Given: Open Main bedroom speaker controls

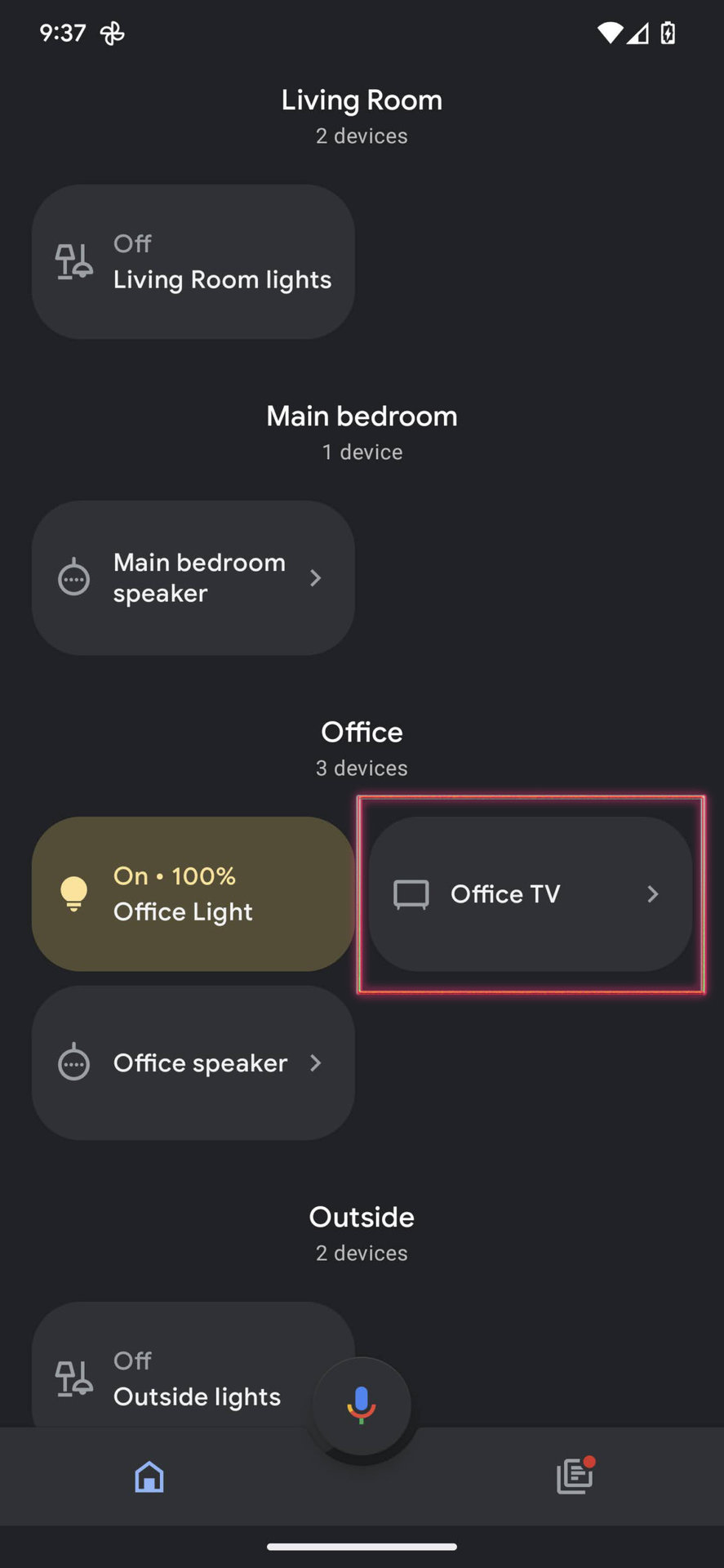Looking at the screenshot, I should click(193, 577).
